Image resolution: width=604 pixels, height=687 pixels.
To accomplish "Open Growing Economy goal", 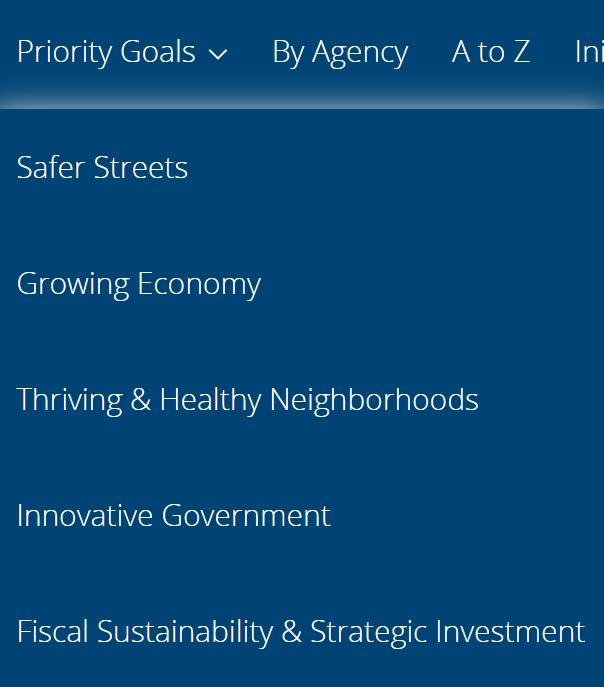I will [138, 284].
